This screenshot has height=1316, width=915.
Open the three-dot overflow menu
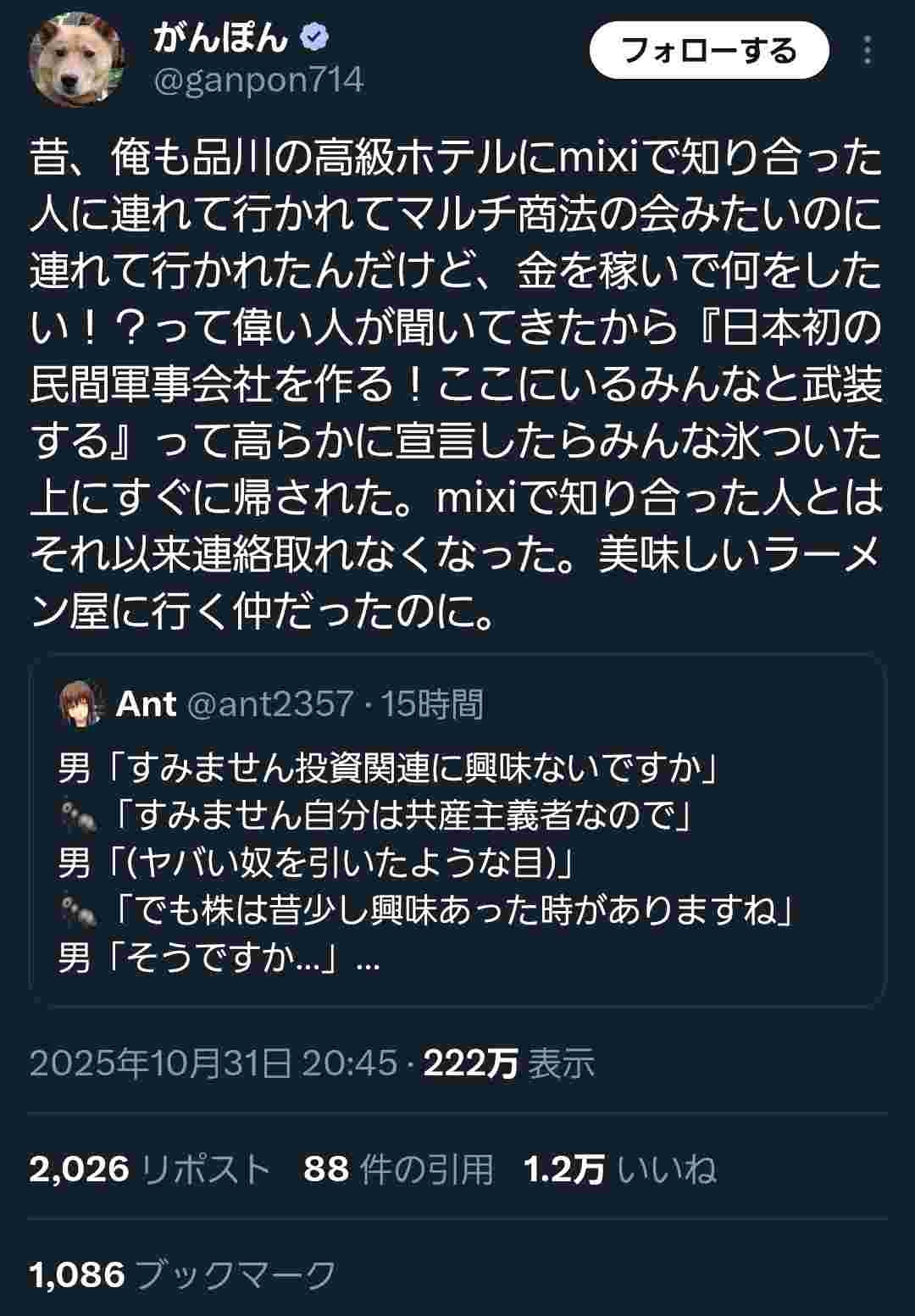click(867, 51)
